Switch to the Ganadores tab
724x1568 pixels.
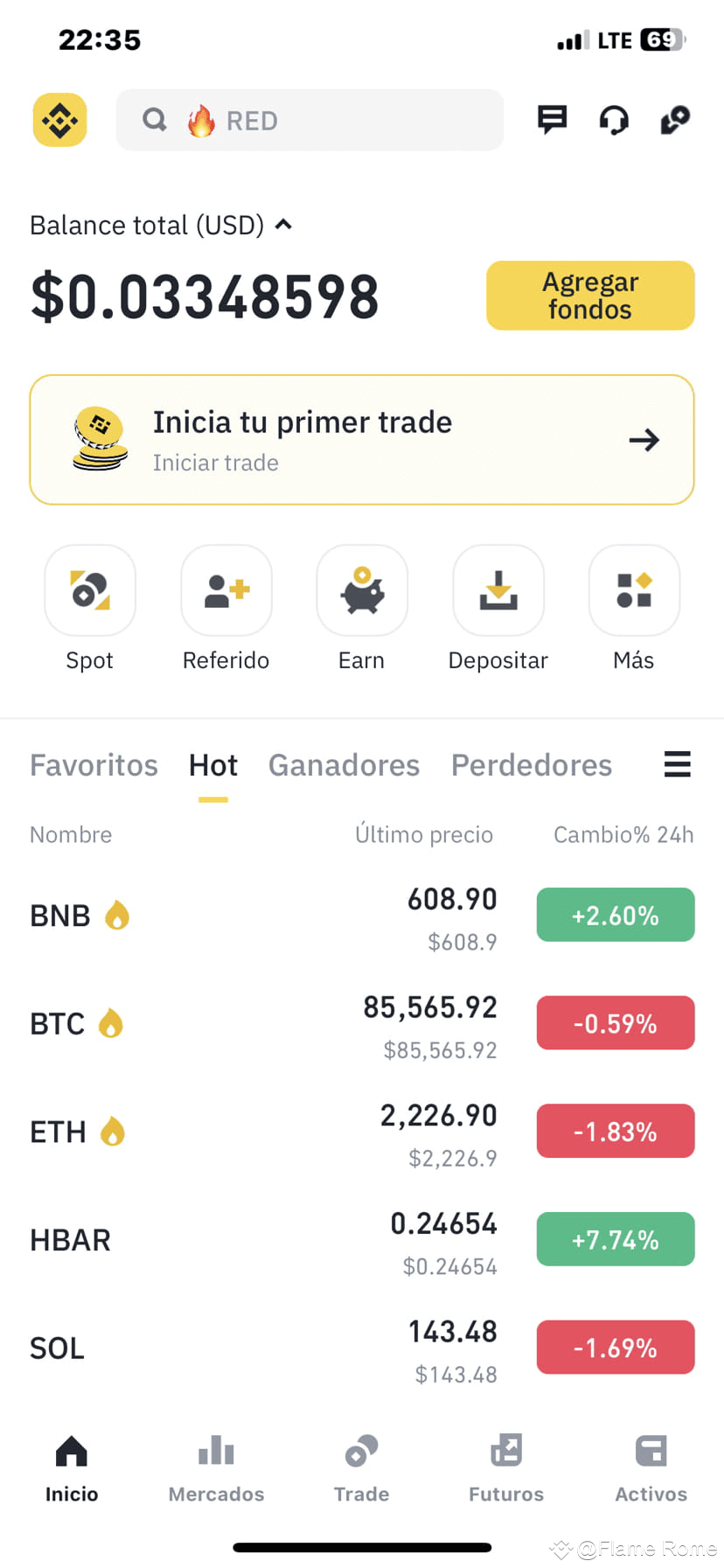[x=344, y=765]
